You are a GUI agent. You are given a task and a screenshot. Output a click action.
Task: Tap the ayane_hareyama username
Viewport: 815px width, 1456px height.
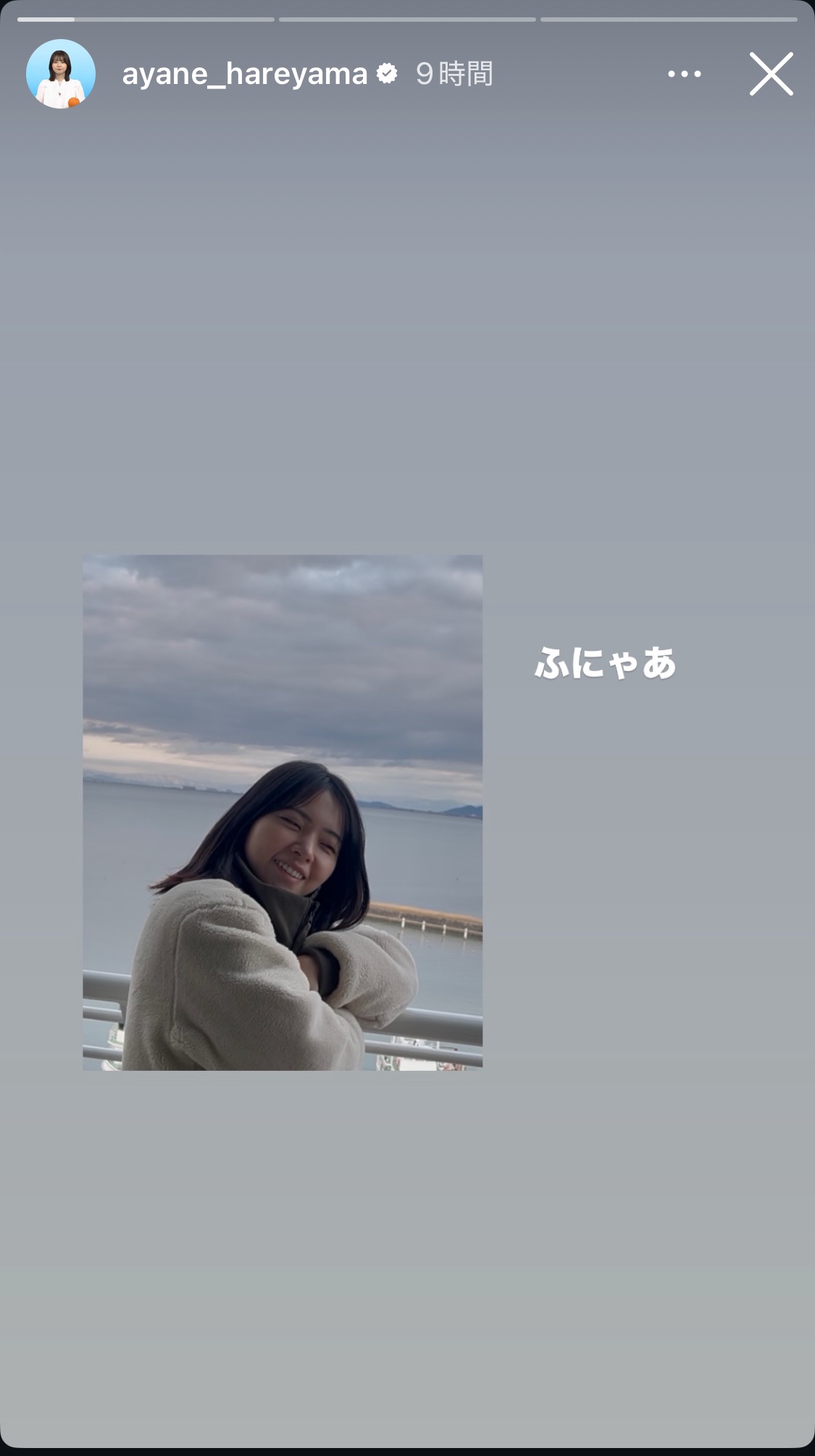pos(245,74)
